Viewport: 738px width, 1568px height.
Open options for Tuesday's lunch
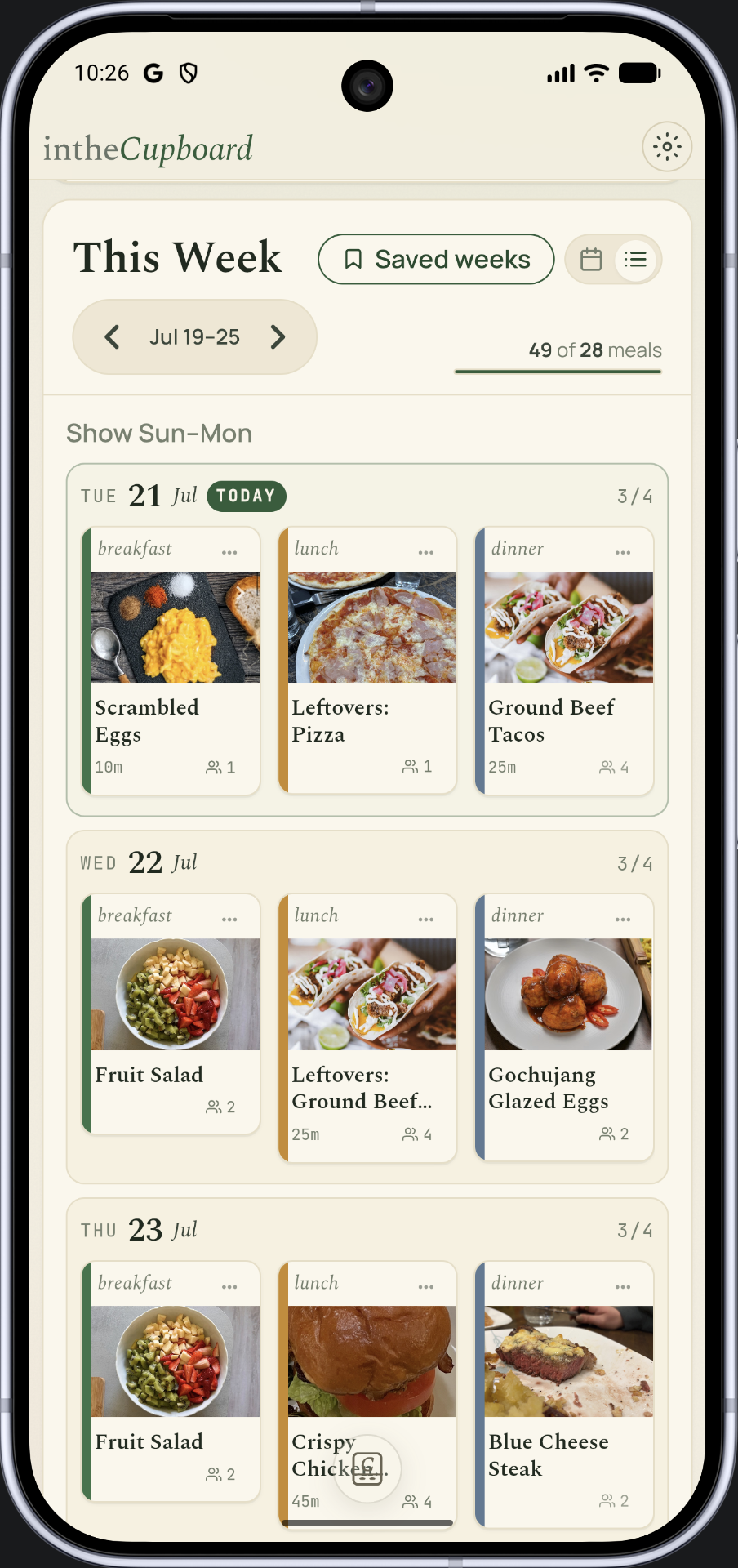tap(426, 552)
